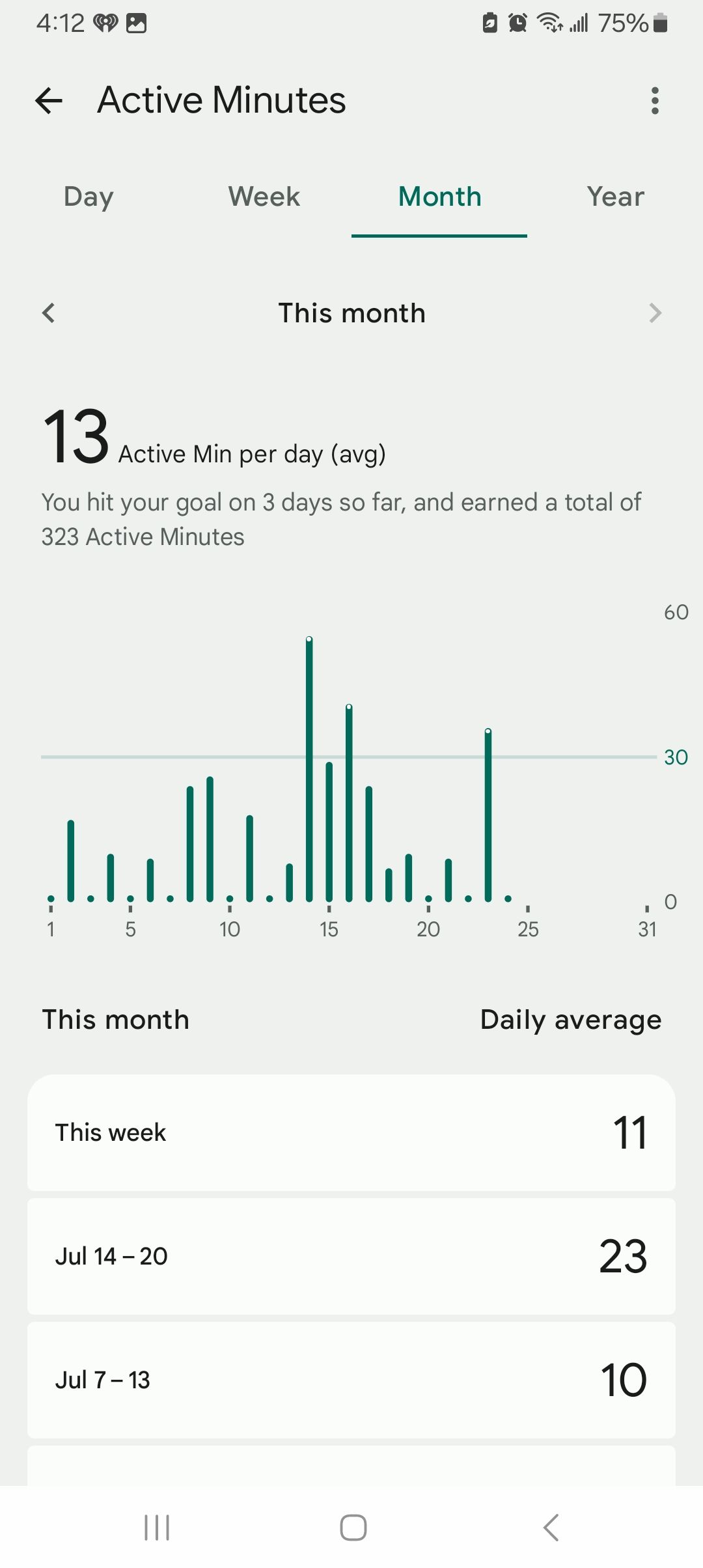703x1568 pixels.
Task: Switch to the Week tab
Action: tap(264, 197)
